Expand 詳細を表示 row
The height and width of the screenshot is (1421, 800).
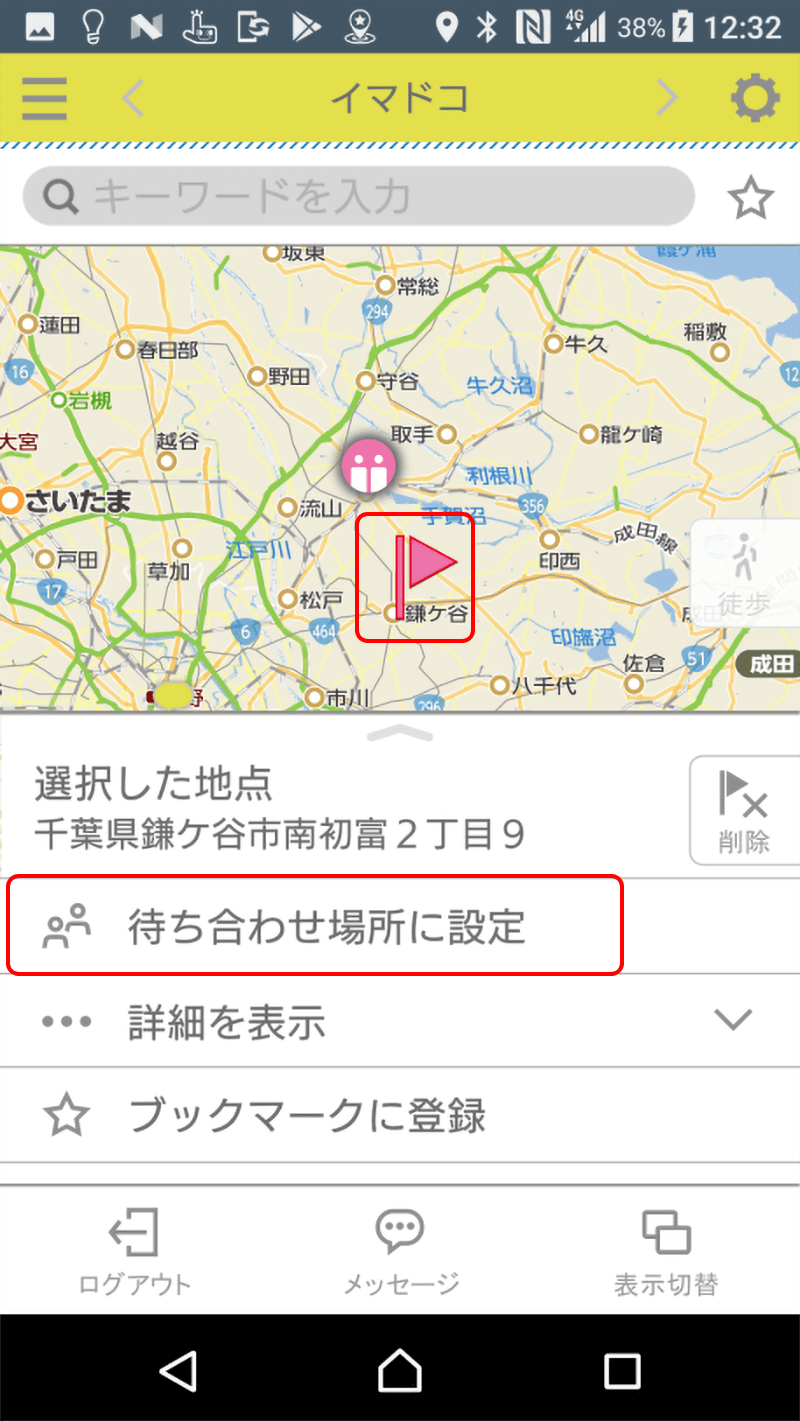[x=400, y=1021]
